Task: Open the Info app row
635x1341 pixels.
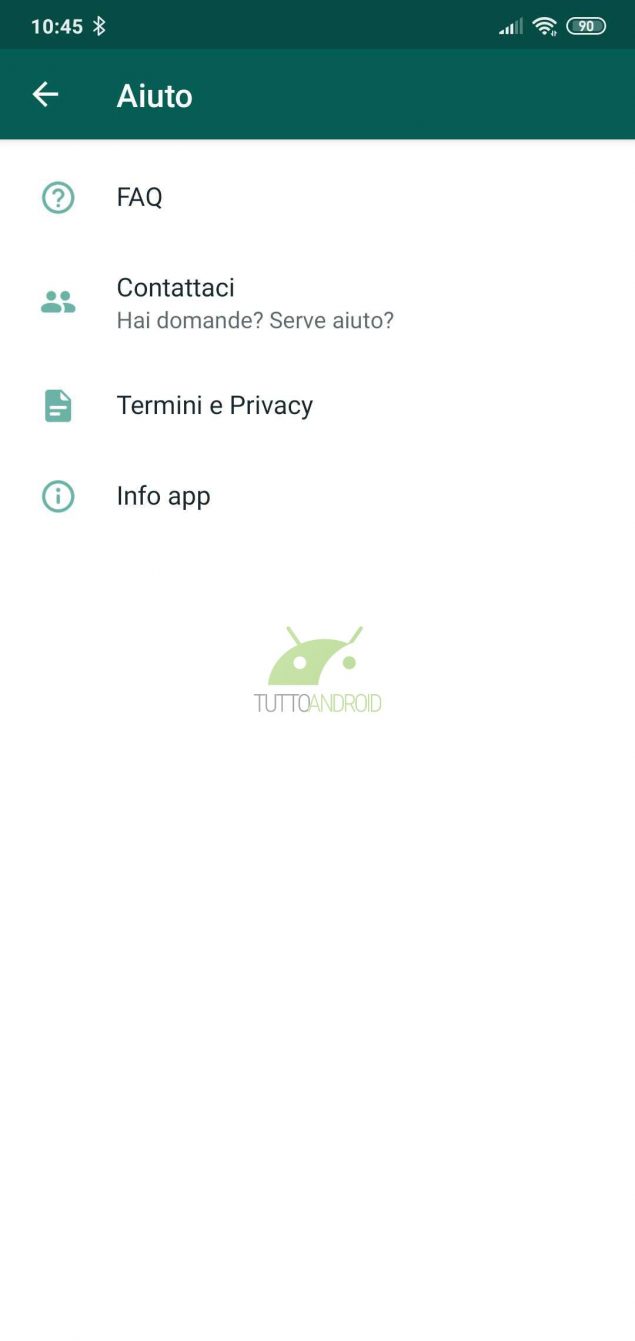Action: [x=317, y=496]
